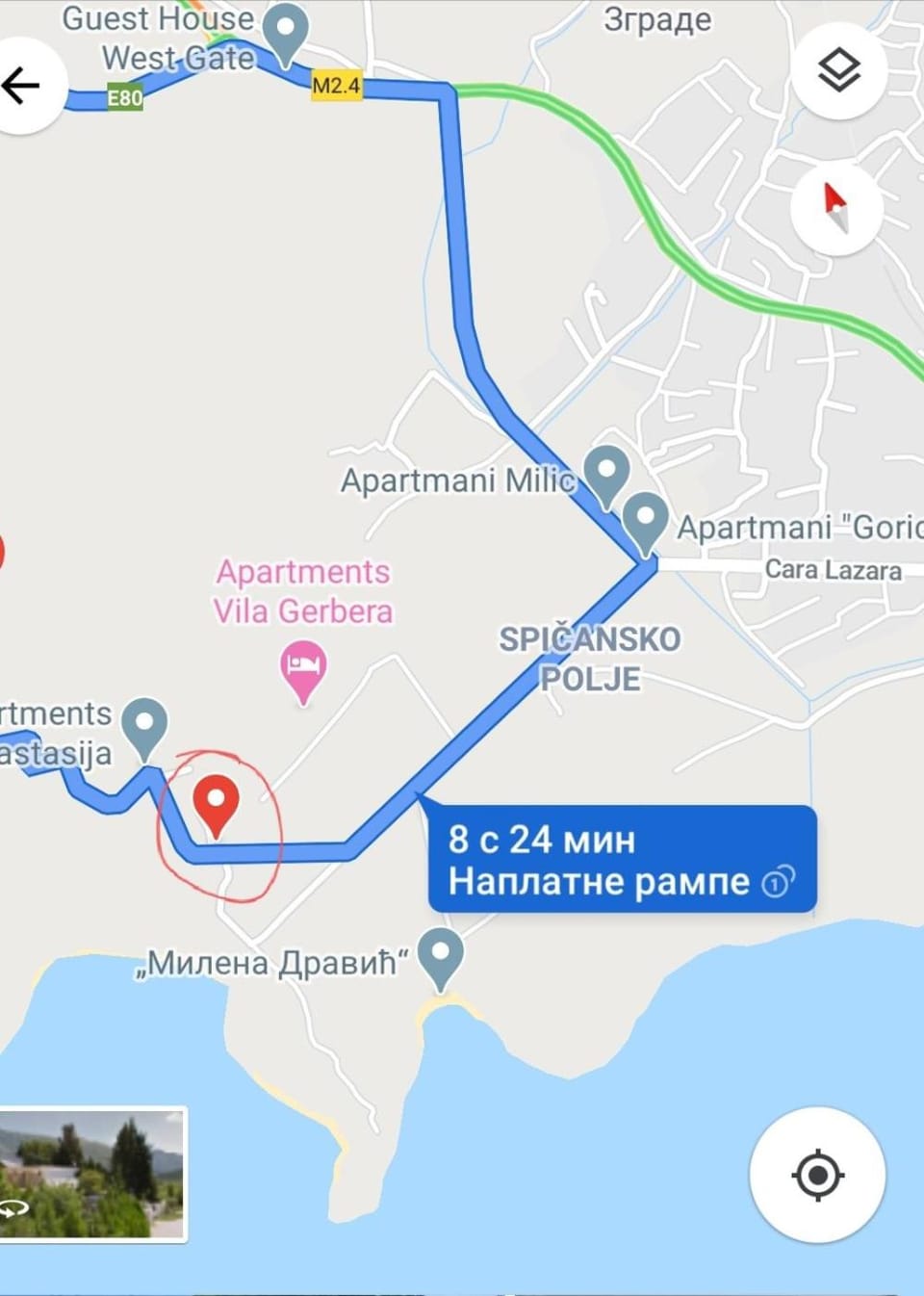The height and width of the screenshot is (1296, 924).
Task: Center map on my current location
Action: coord(817,1175)
